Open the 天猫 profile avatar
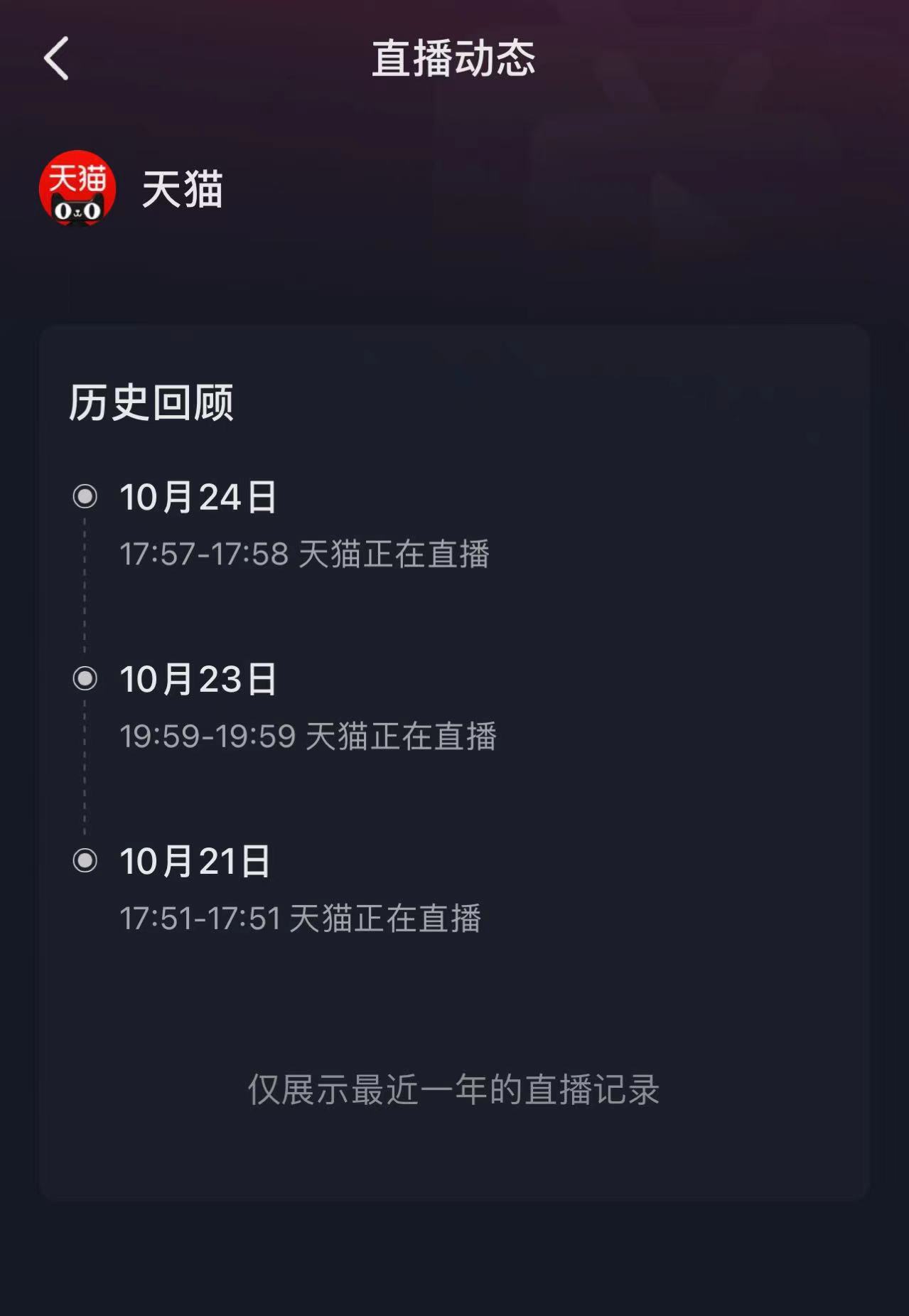The image size is (909, 1316). tap(77, 188)
